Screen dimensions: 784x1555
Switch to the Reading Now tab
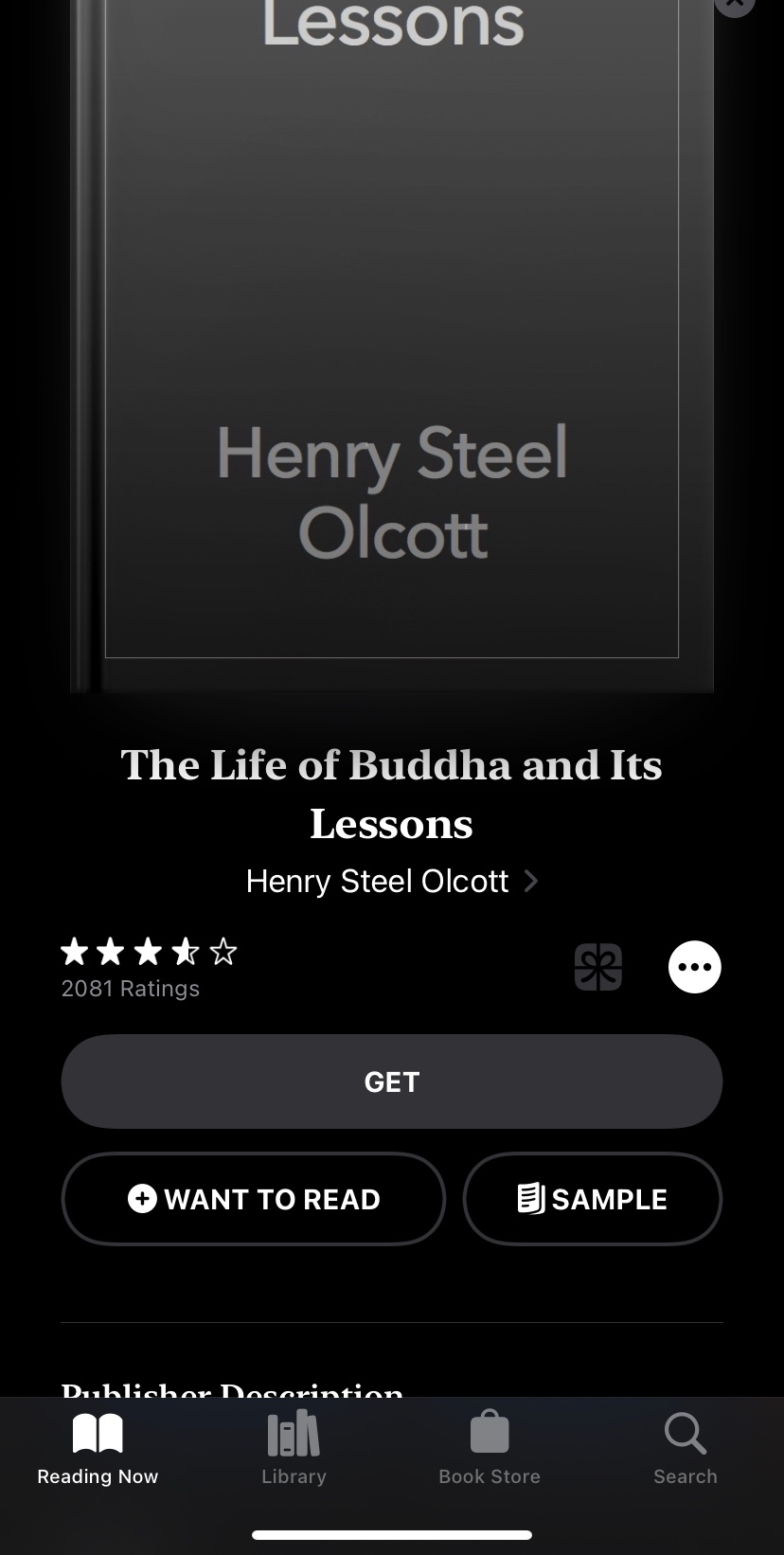pos(98,1449)
